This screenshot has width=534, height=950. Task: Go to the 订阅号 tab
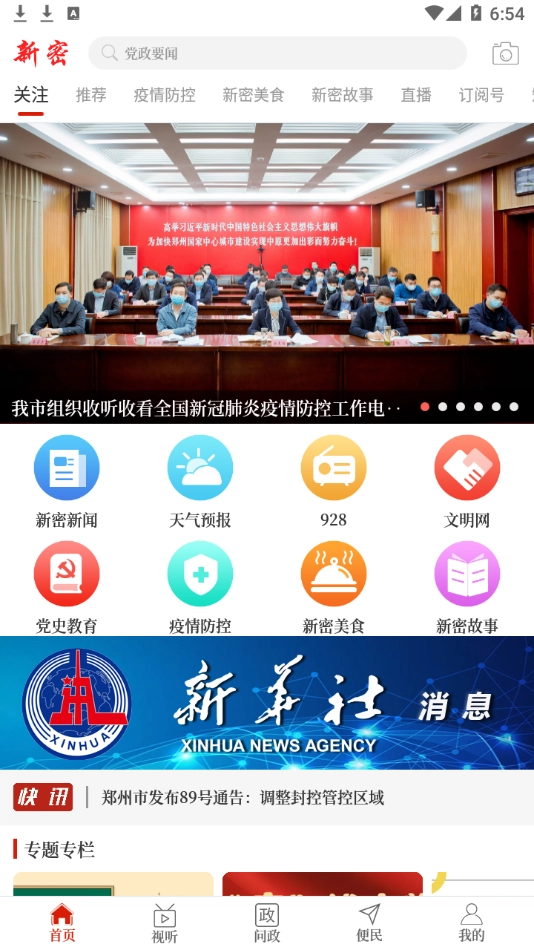tap(481, 95)
